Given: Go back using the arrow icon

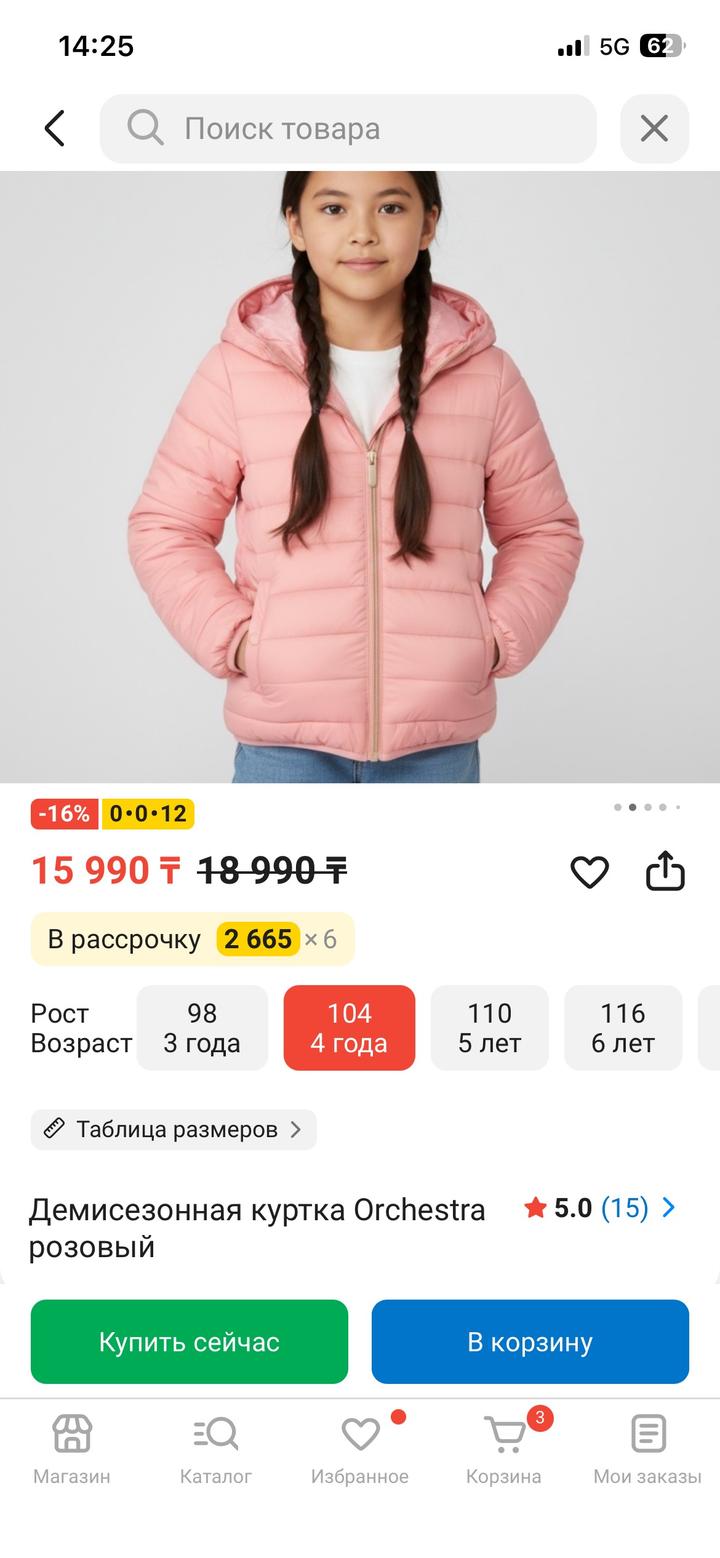Looking at the screenshot, I should tap(55, 128).
